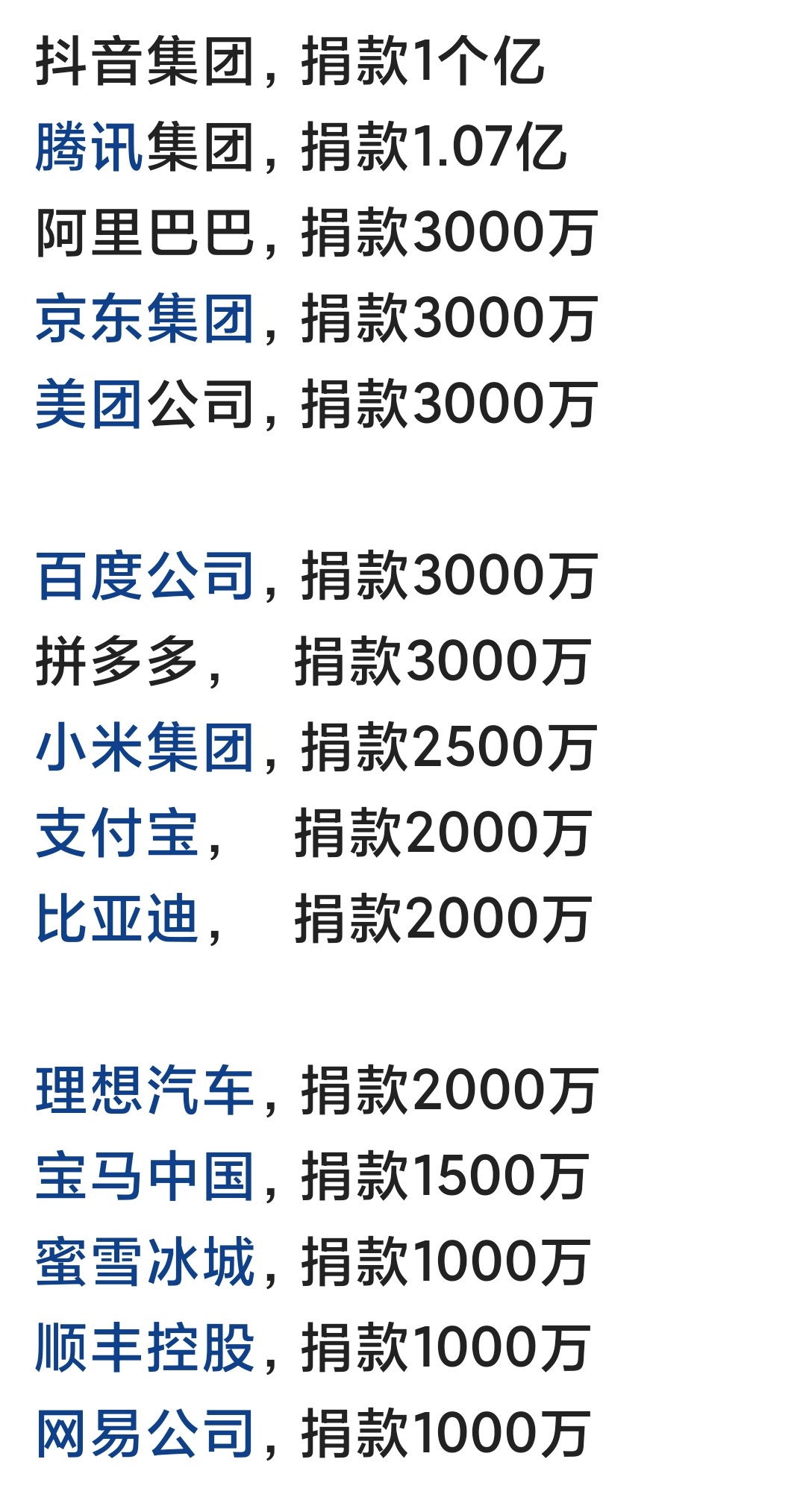Follow the 网易公司 link
Screen dimensions: 806x1512
[146, 1434]
